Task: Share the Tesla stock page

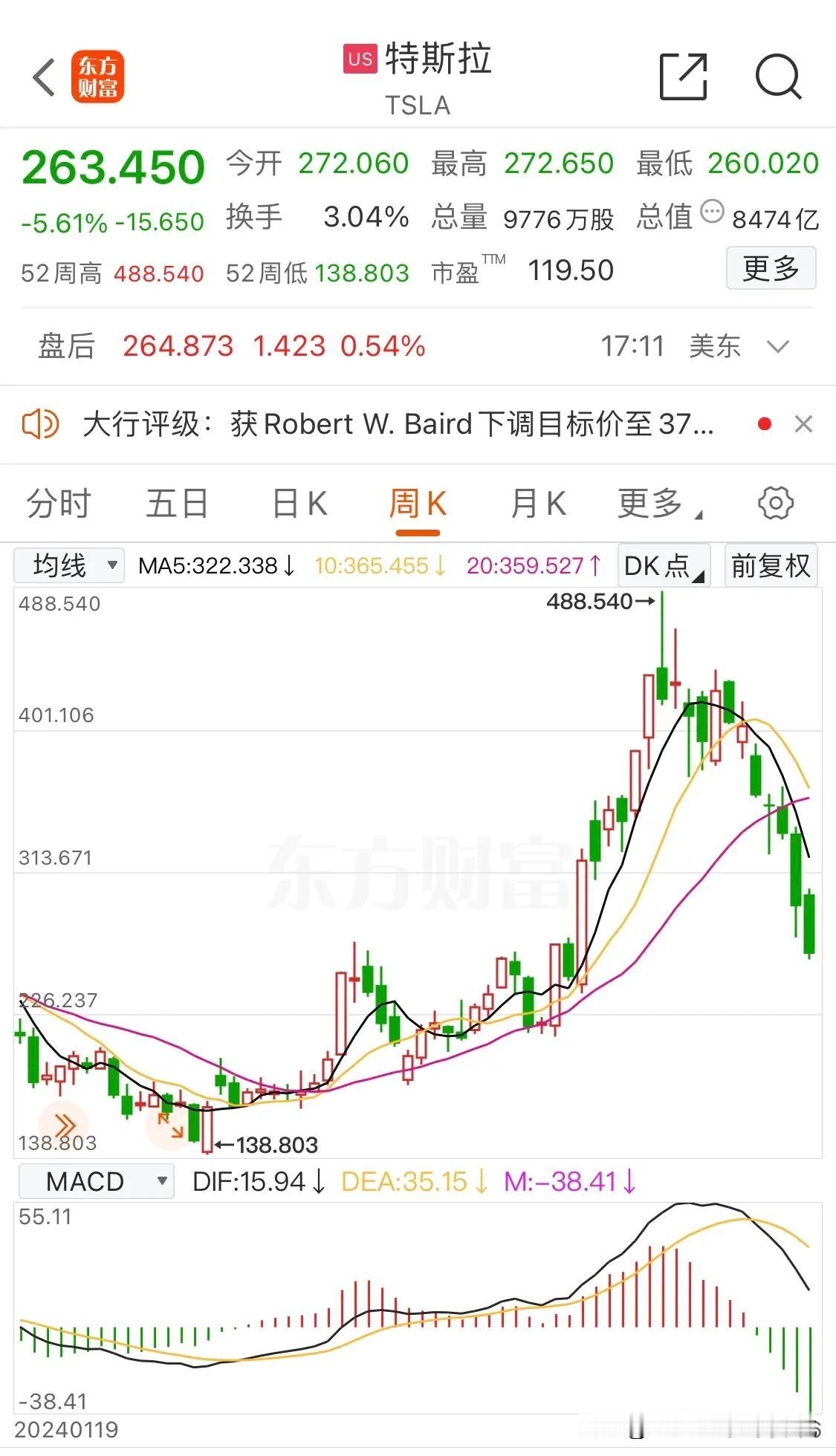Action: click(683, 77)
